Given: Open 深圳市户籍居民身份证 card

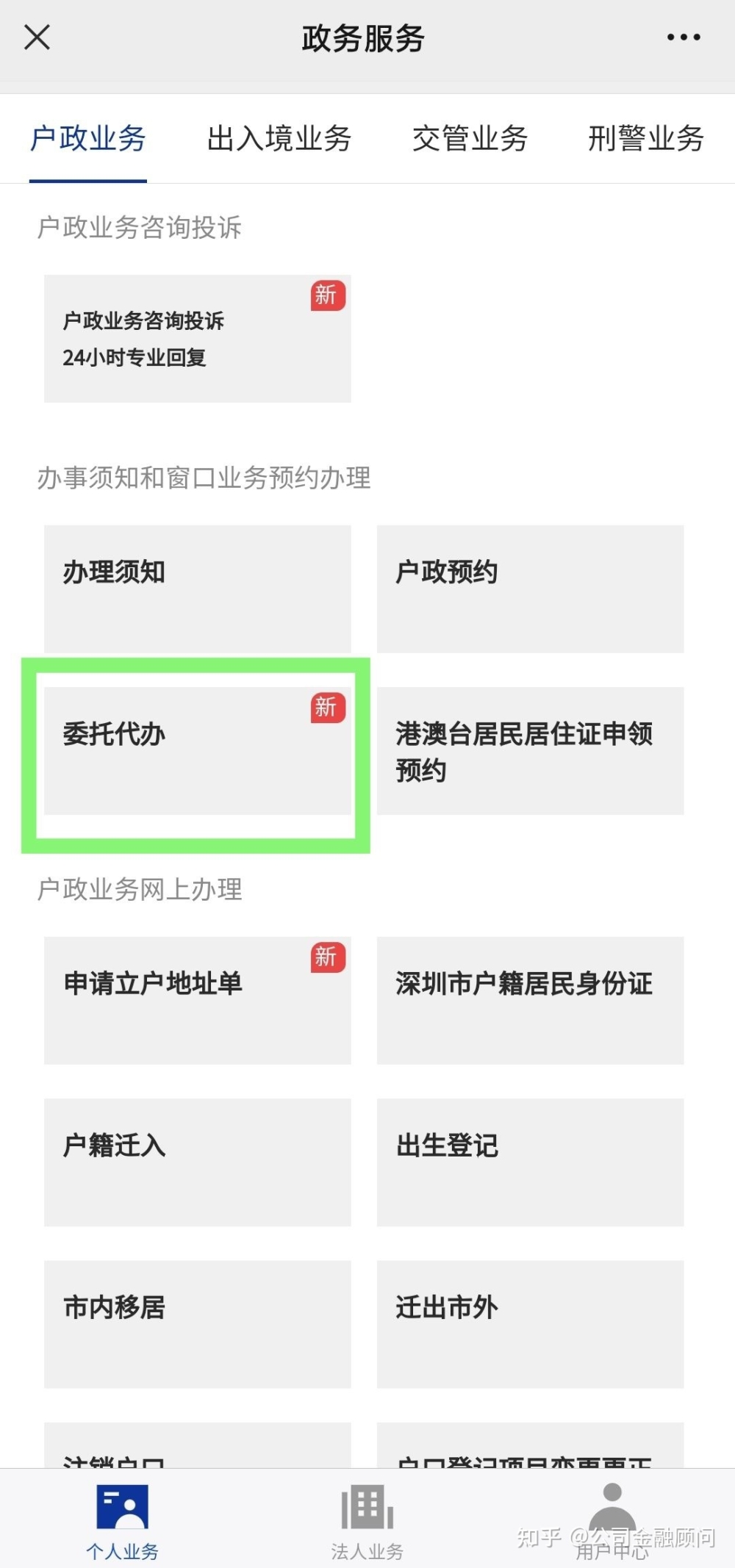Looking at the screenshot, I should 531,1001.
